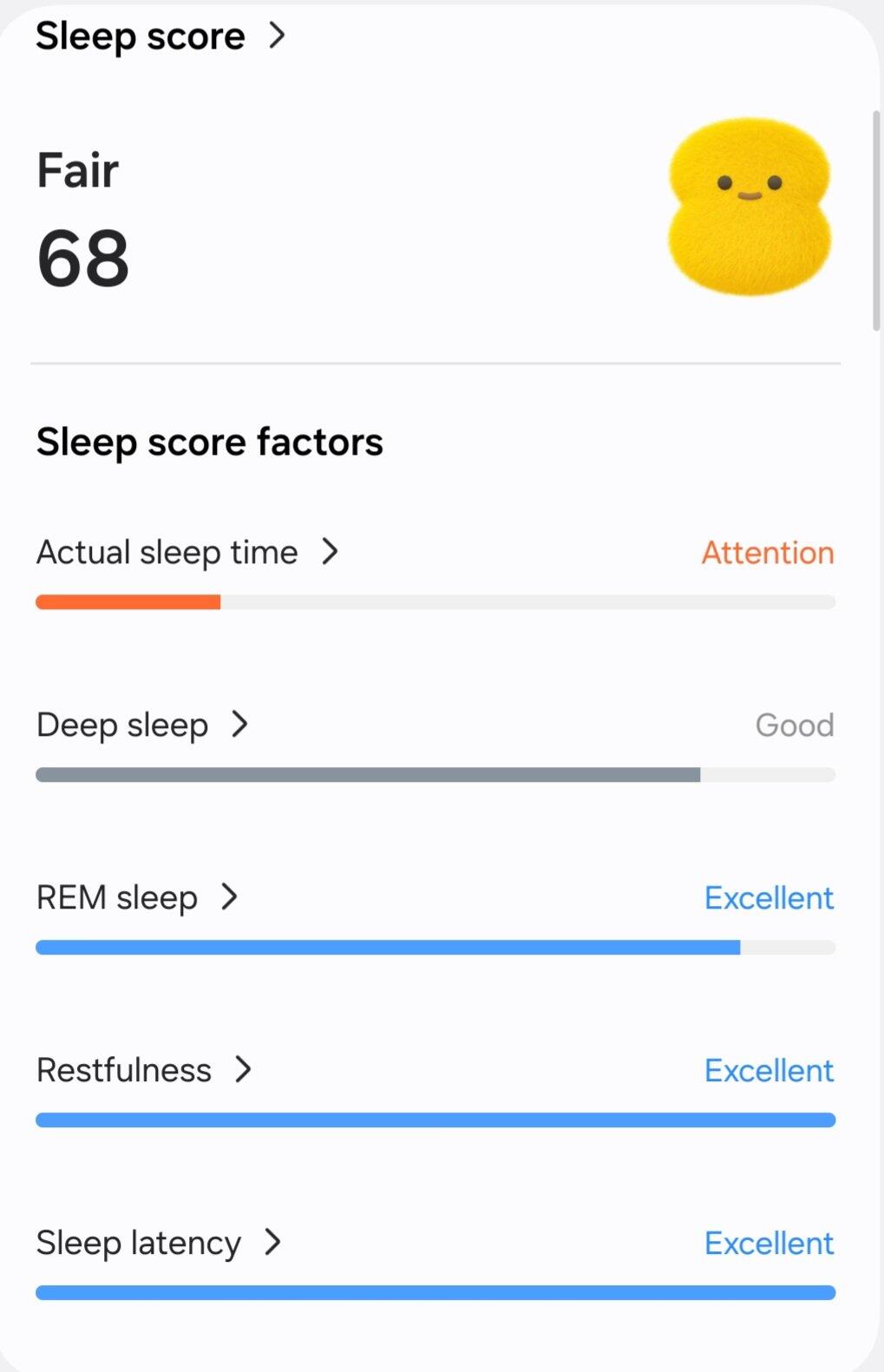
Task: Open the REM sleep factor
Action: pos(137,897)
